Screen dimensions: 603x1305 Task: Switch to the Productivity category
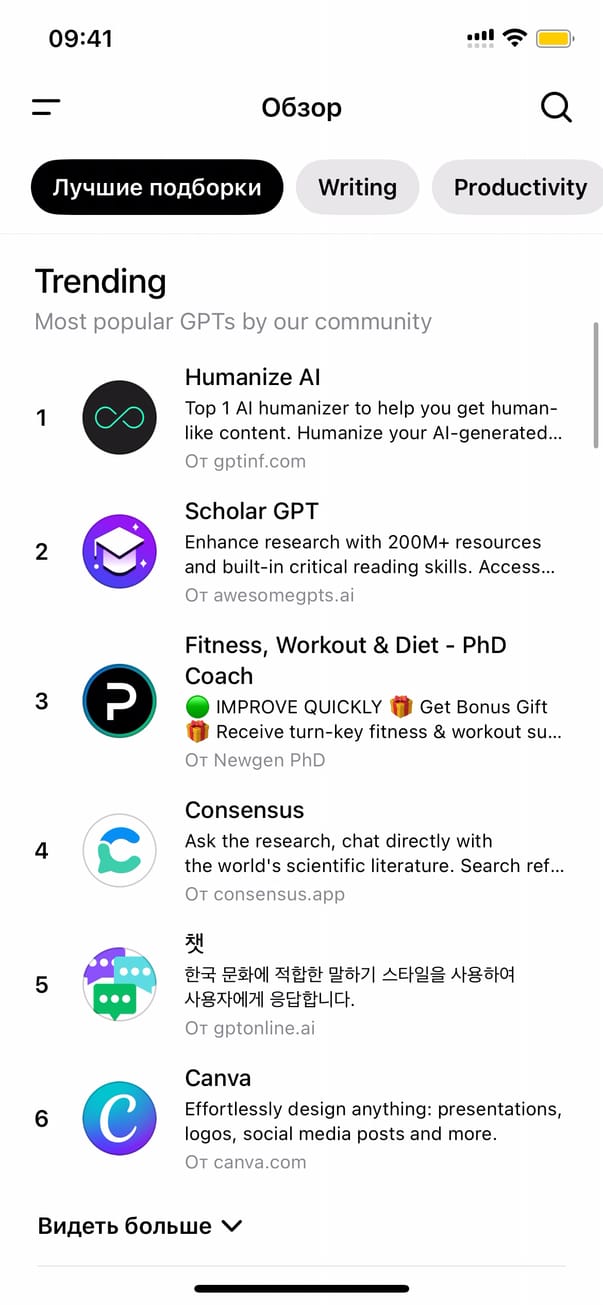[x=519, y=187]
